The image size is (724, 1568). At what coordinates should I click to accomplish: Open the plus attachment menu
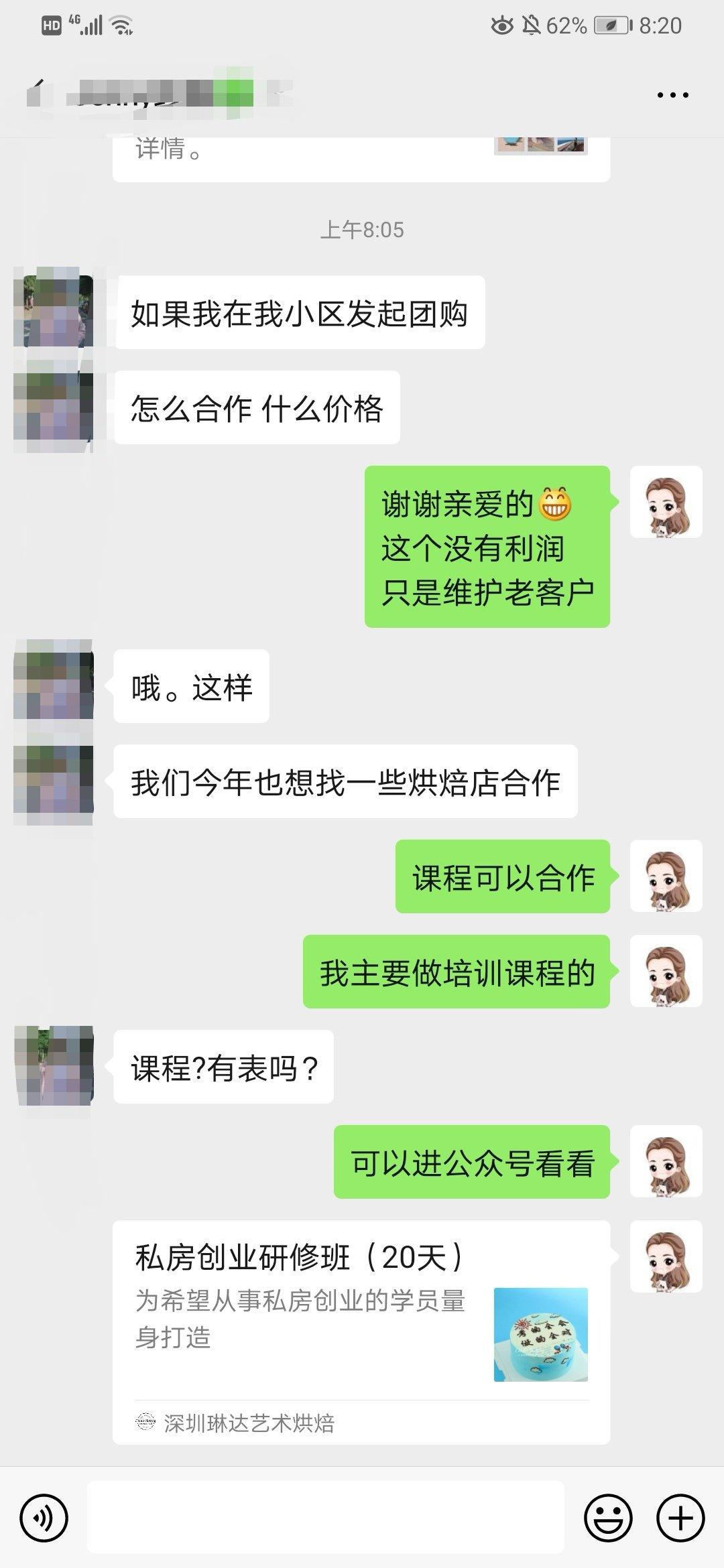coord(680,1518)
